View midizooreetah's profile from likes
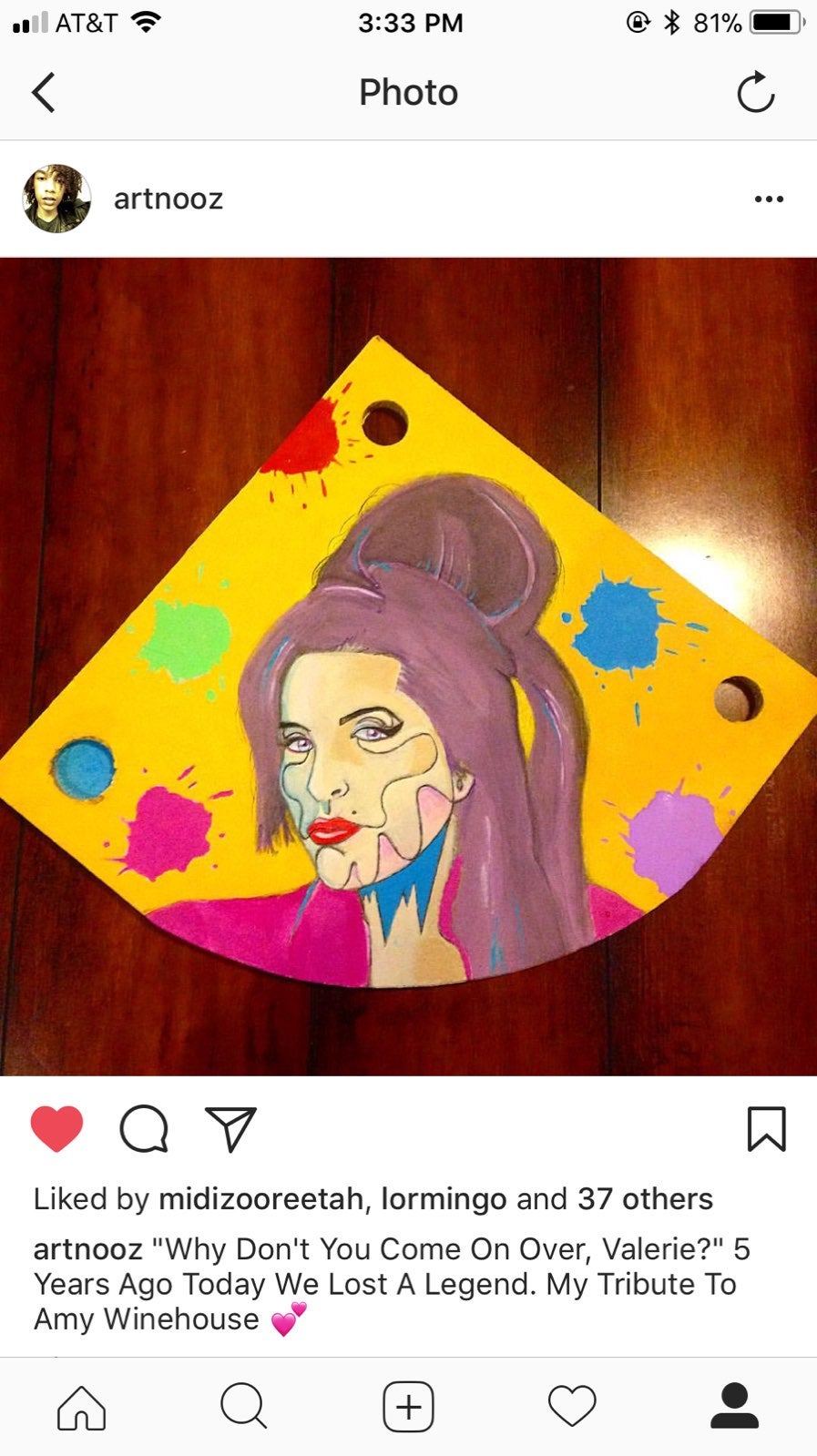 coord(261,1199)
